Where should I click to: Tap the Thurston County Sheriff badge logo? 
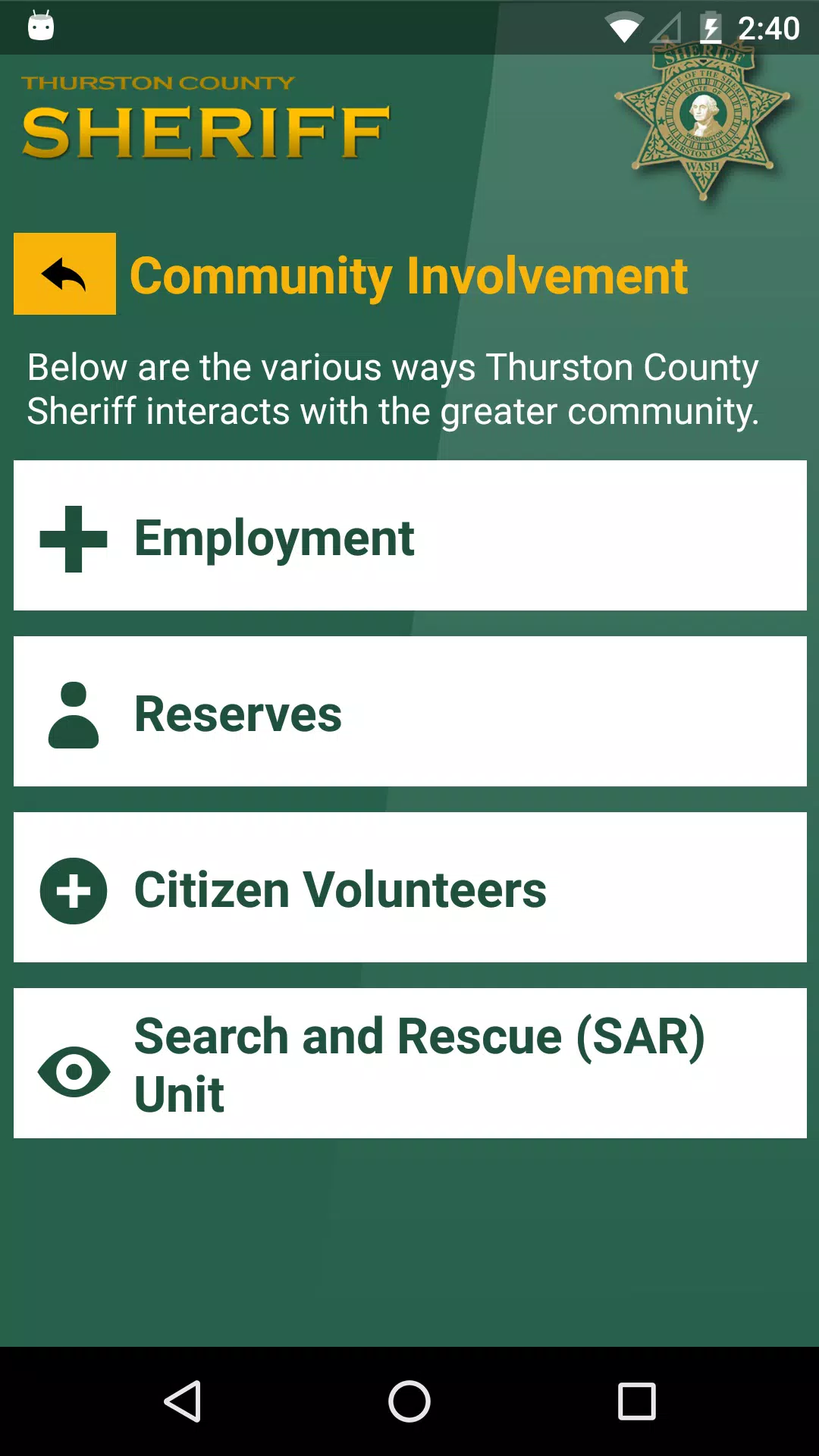click(701, 121)
